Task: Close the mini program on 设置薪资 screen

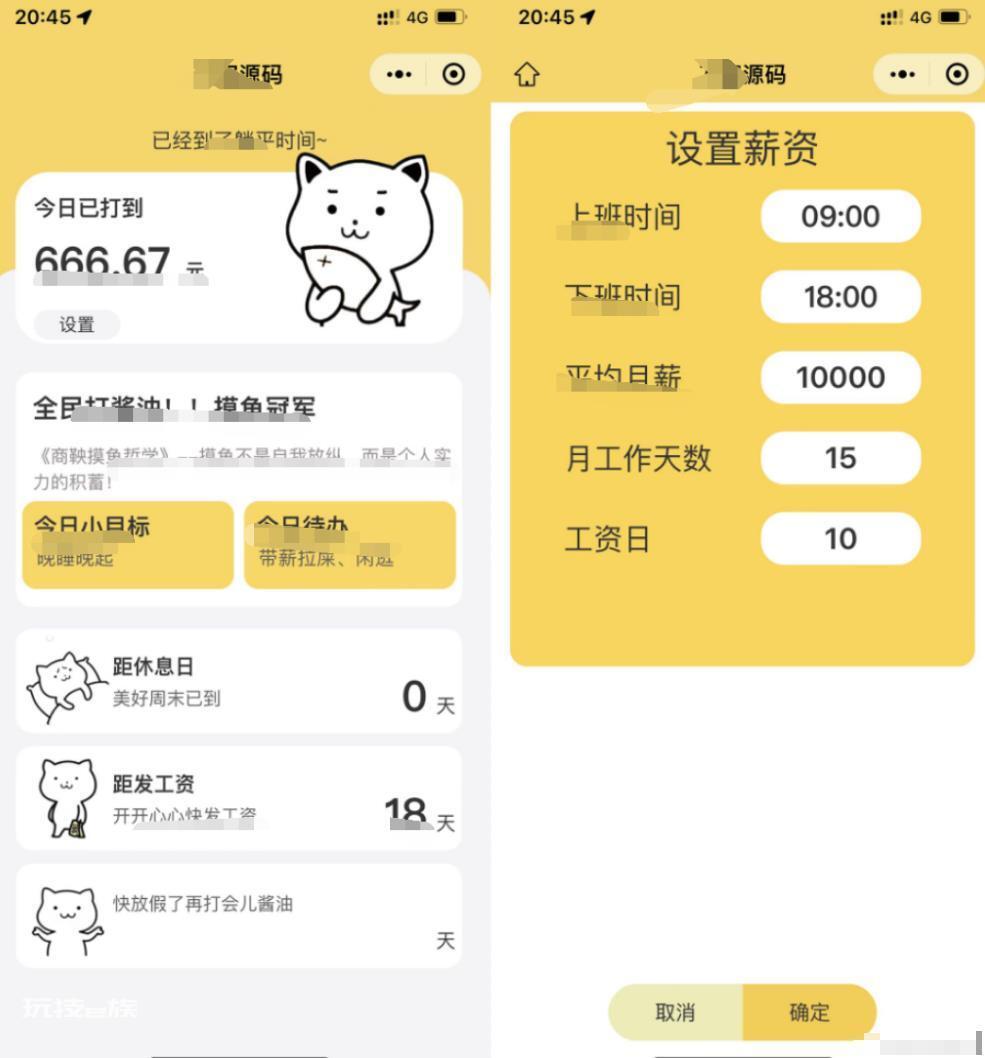Action: pyautogui.click(x=957, y=75)
